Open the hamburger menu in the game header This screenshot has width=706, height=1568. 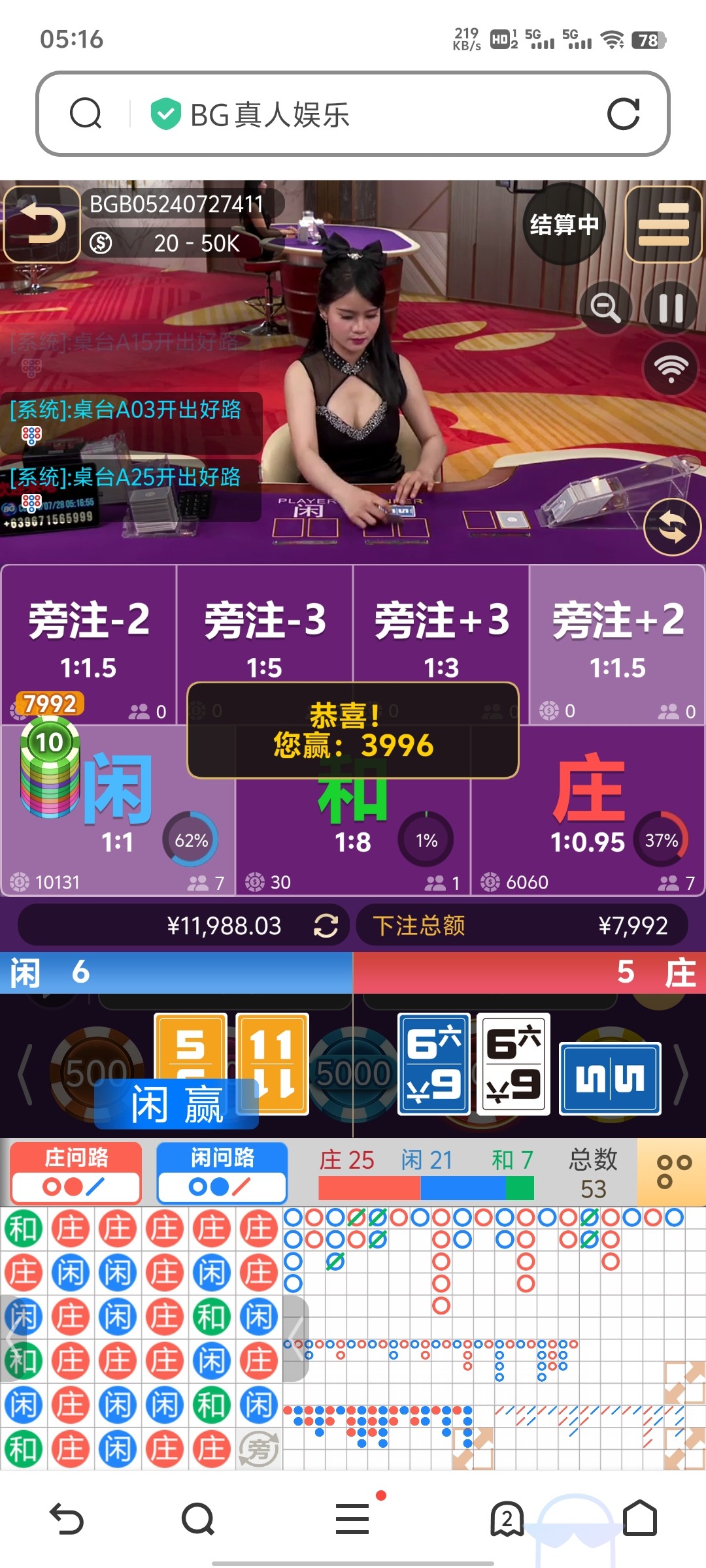pyautogui.click(x=663, y=224)
